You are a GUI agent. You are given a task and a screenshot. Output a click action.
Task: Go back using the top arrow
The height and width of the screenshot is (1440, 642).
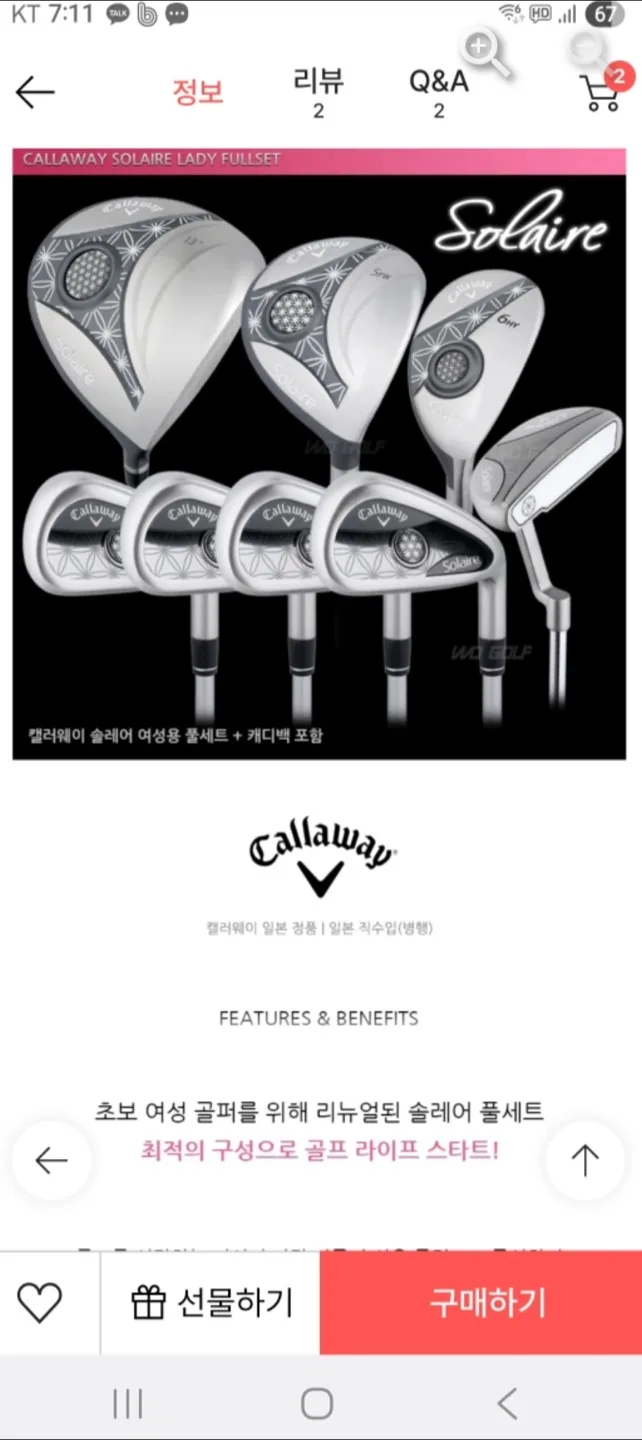[x=35, y=92]
